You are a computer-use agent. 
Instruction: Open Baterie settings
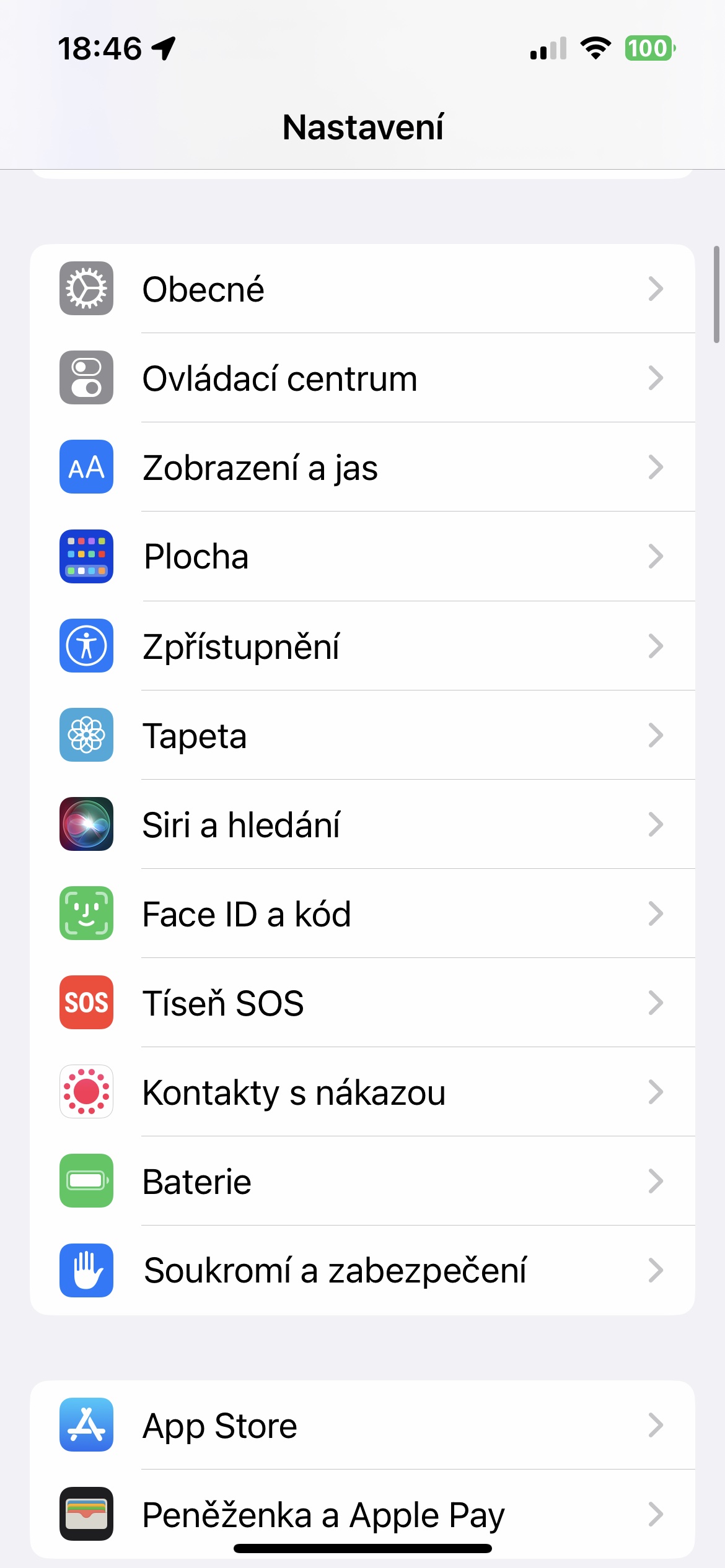tap(362, 1181)
